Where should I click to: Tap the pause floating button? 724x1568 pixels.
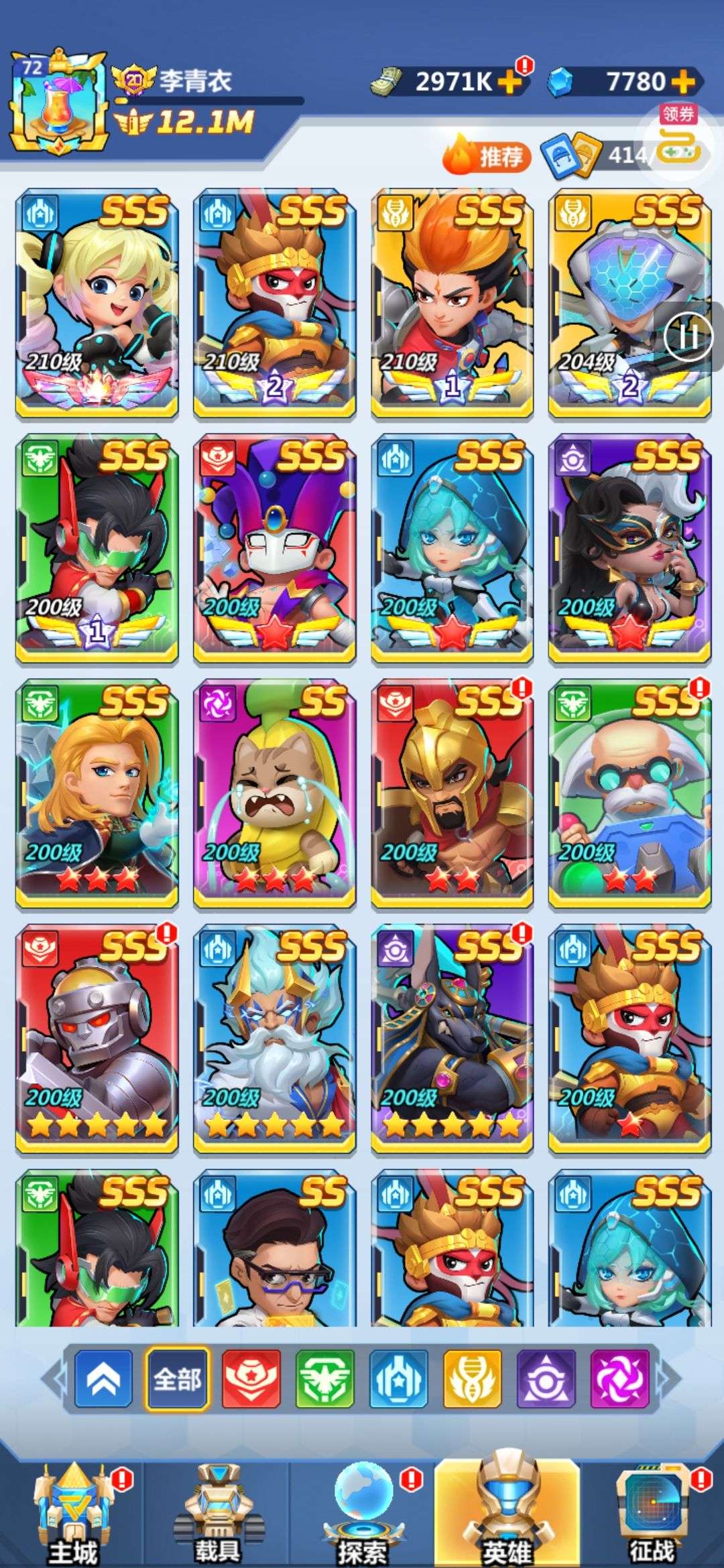pos(688,336)
